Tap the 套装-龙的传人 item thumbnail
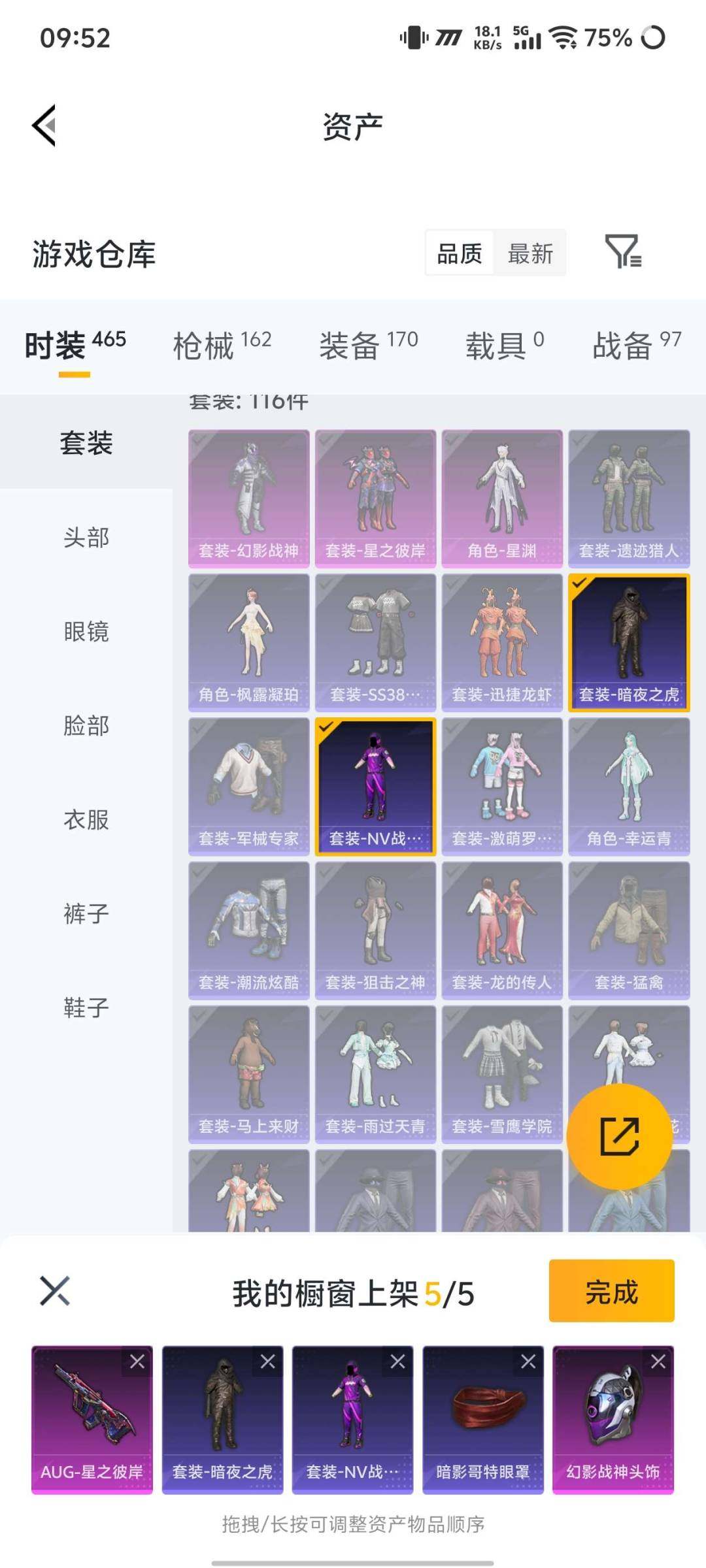This screenshot has height=1568, width=706. (500, 928)
